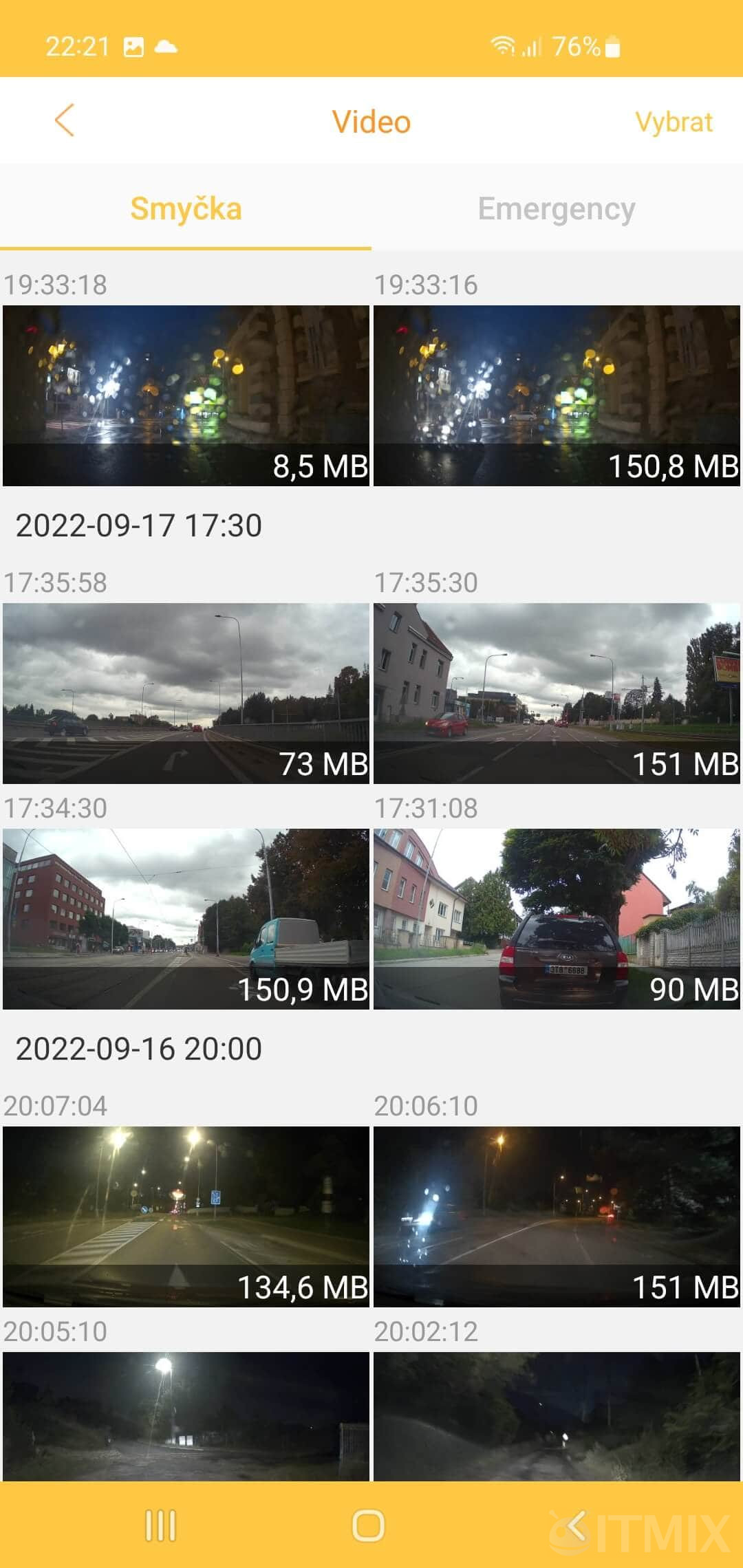
Task: Open the 17:34:30 video of 150,9 MB
Action: click(x=186, y=919)
